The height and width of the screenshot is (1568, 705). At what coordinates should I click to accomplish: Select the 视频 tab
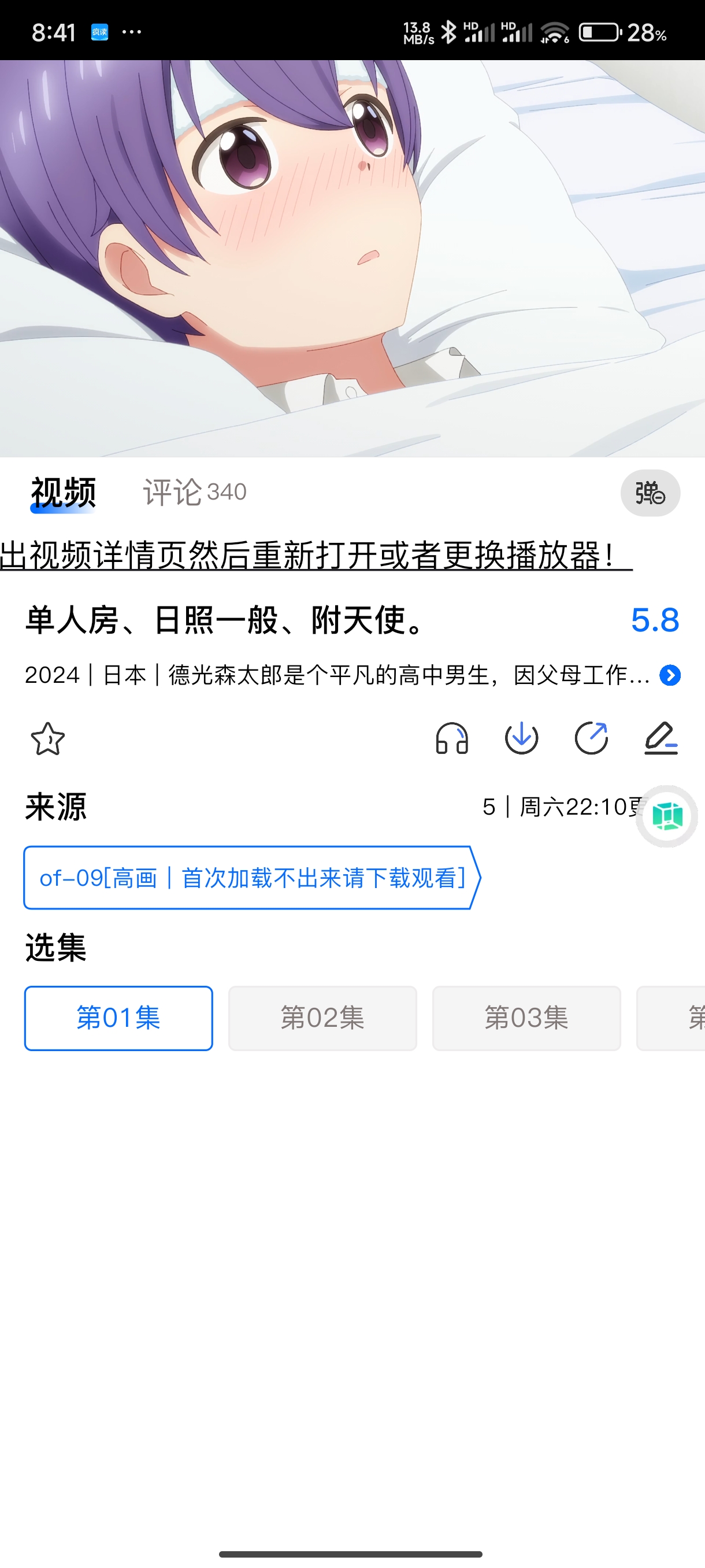(x=62, y=492)
